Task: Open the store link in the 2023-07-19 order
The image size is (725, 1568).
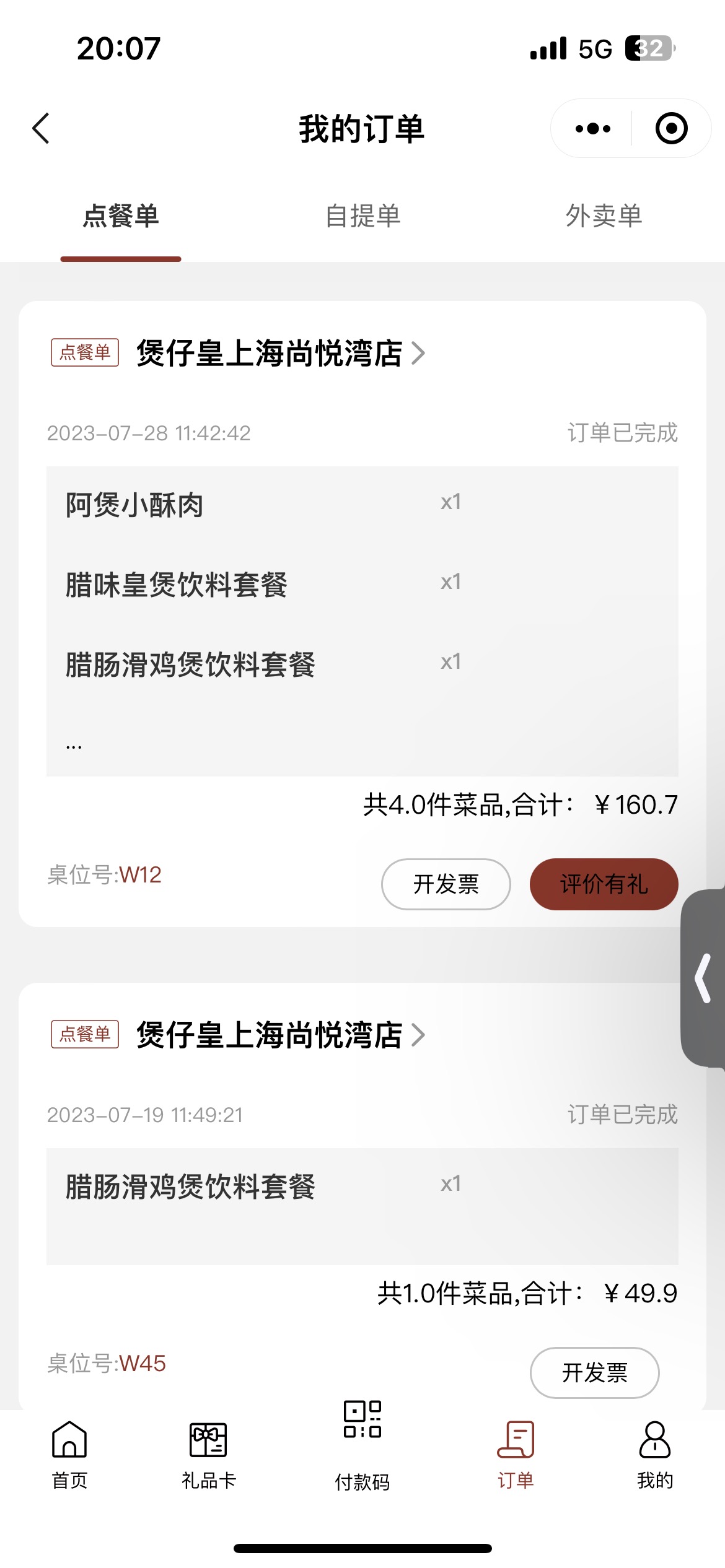Action: 281,1035
